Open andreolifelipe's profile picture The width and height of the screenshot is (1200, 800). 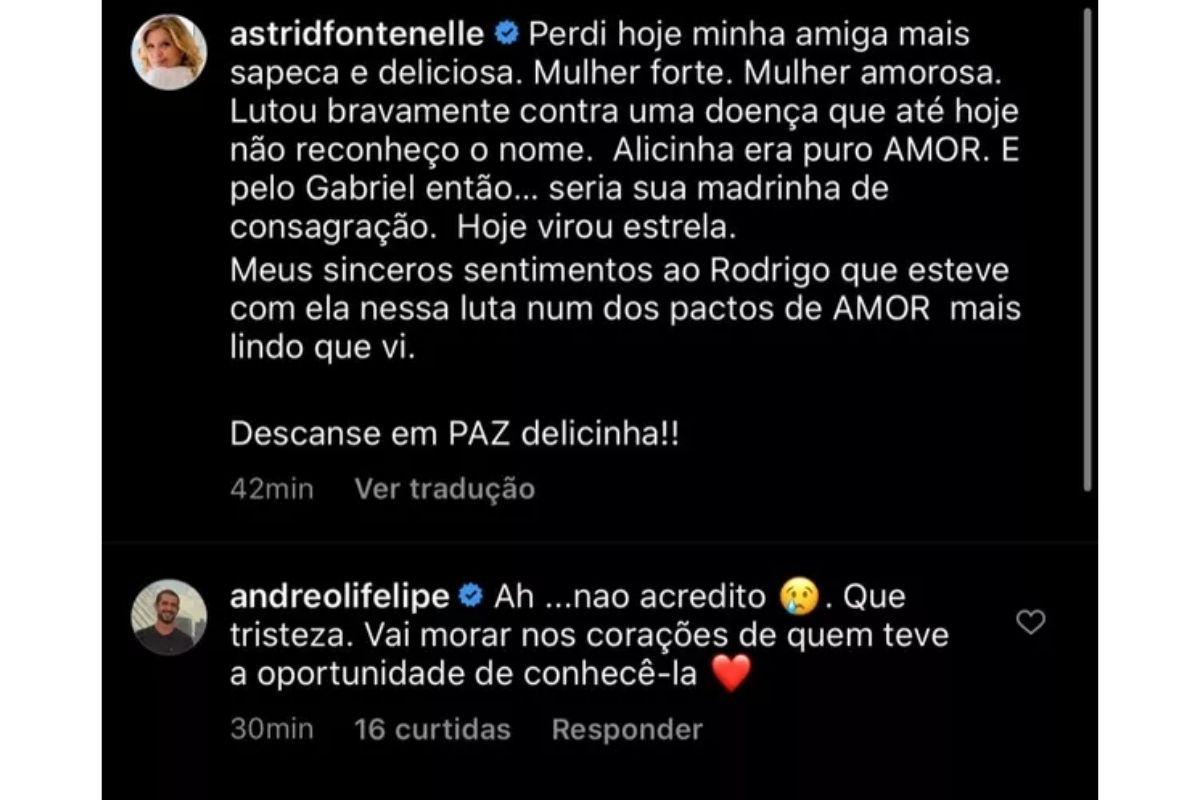(169, 616)
